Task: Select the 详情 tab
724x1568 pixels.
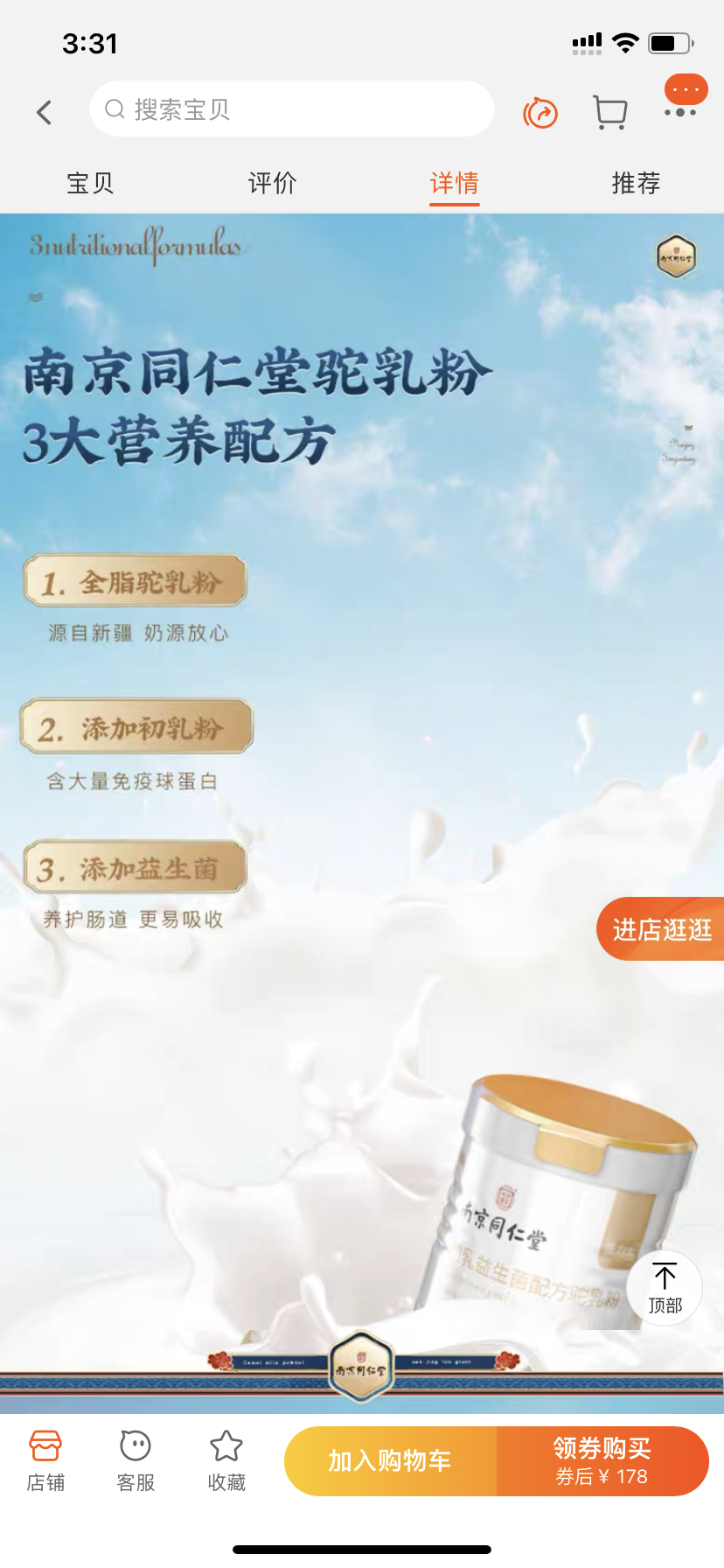Action: click(454, 183)
